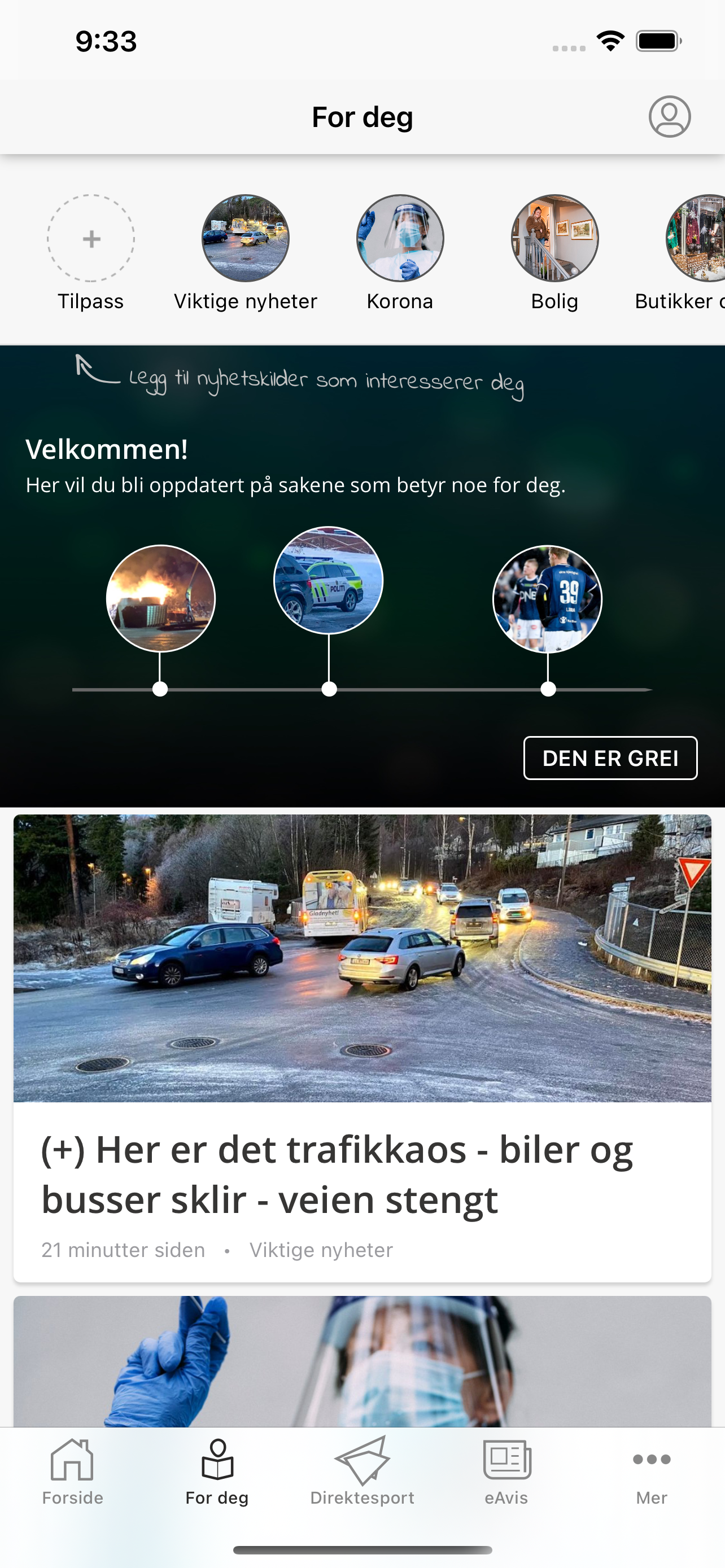Select the Korona topic circle
The image size is (725, 1568).
click(400, 238)
